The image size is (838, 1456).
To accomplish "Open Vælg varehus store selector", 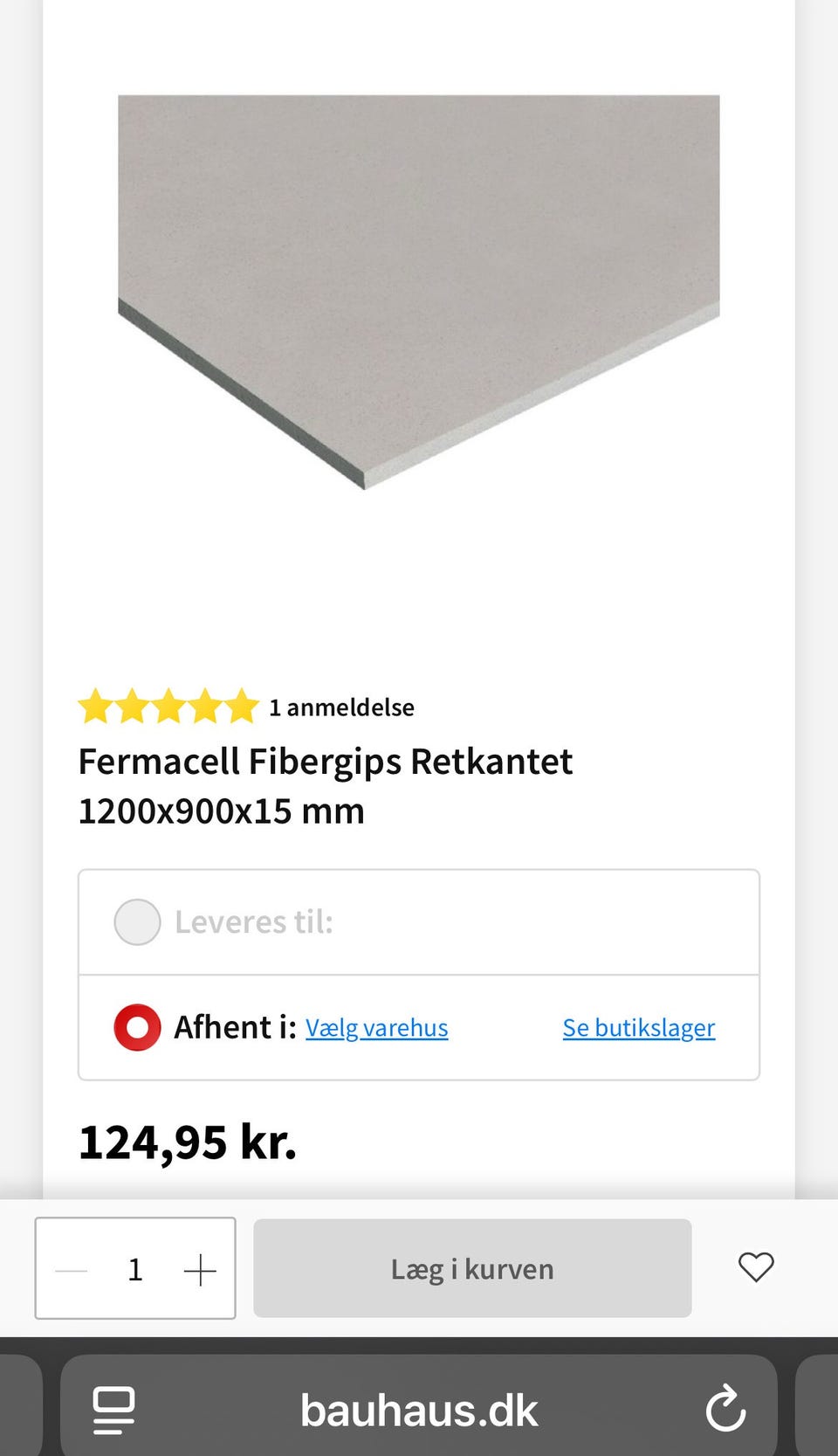I will (x=376, y=1027).
